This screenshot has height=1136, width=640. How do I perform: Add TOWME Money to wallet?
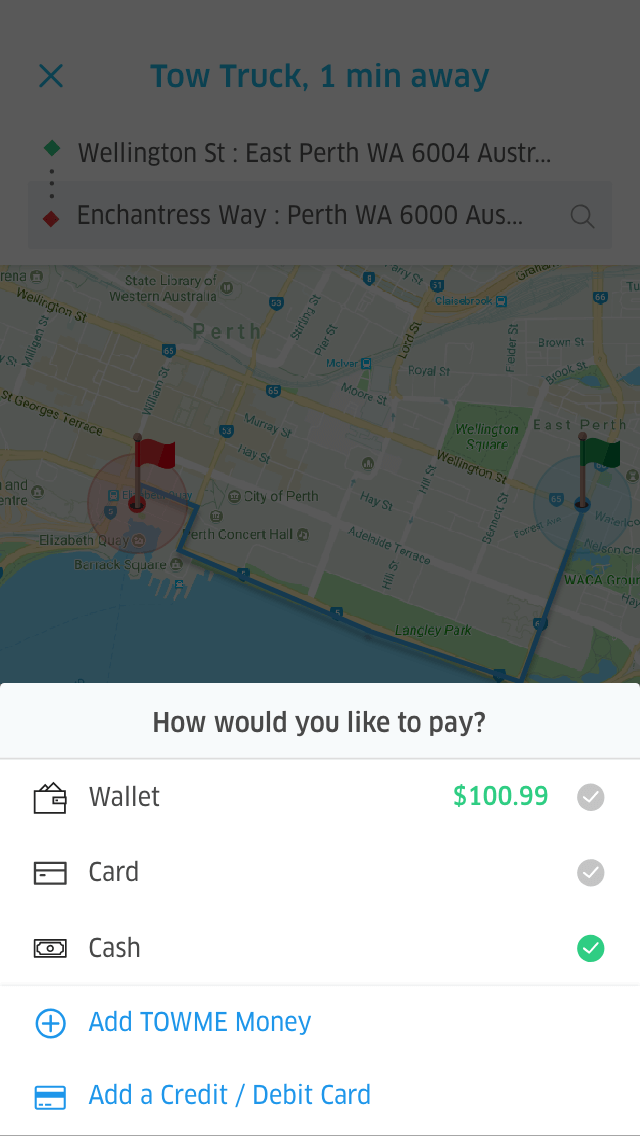pos(200,1022)
